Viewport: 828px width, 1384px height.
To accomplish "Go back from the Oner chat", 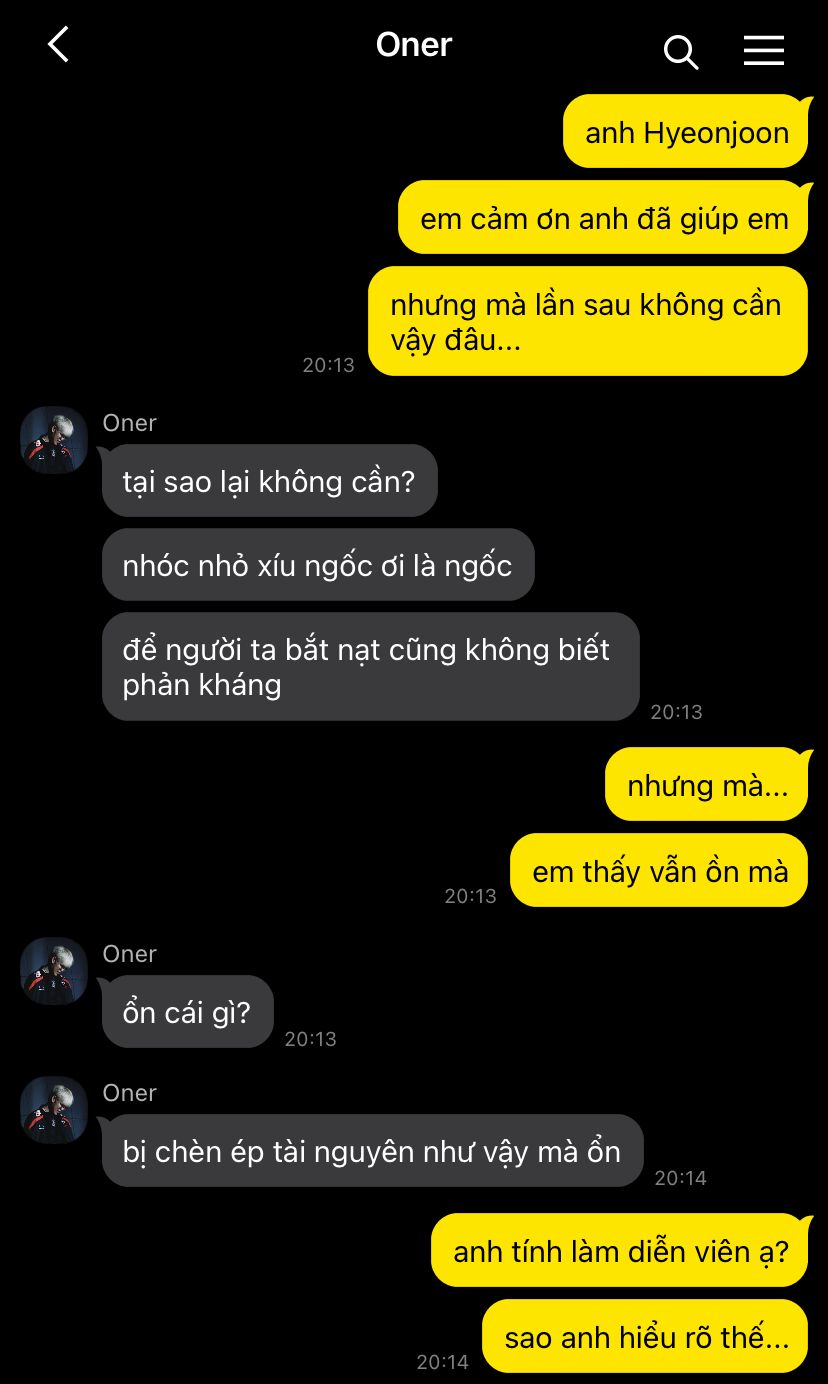I will click(x=58, y=45).
